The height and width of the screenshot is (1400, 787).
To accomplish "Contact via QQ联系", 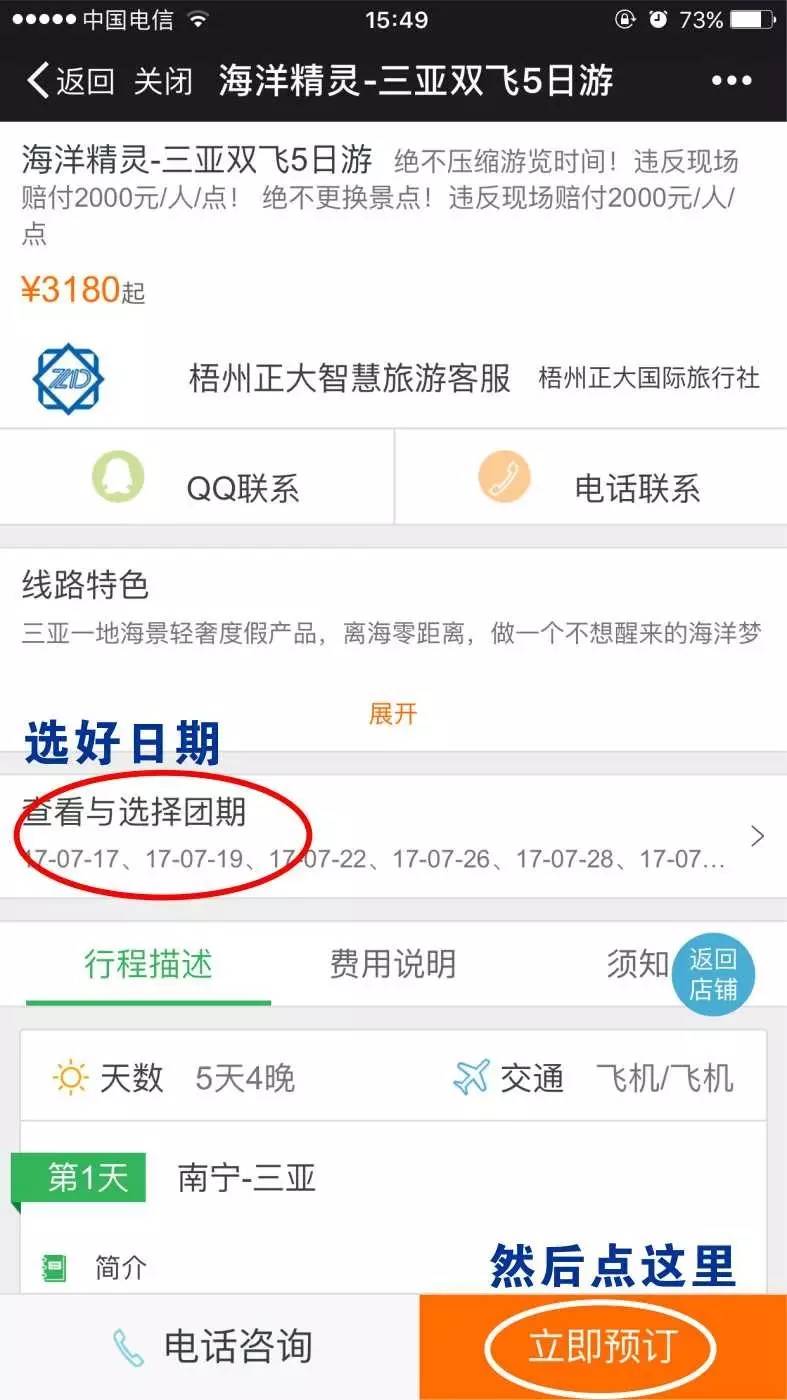I will [197, 477].
